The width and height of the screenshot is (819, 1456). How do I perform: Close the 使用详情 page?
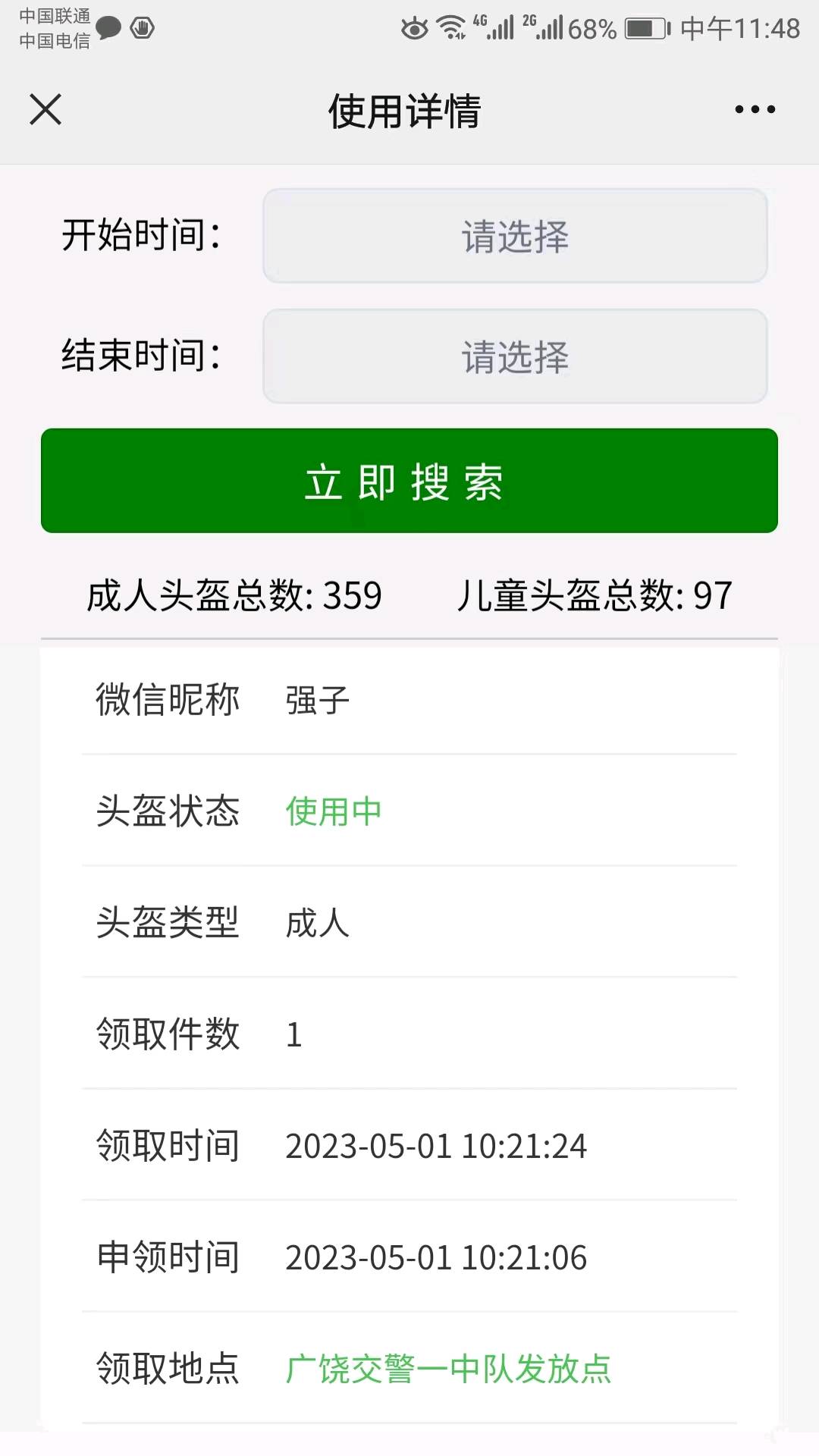(x=45, y=109)
